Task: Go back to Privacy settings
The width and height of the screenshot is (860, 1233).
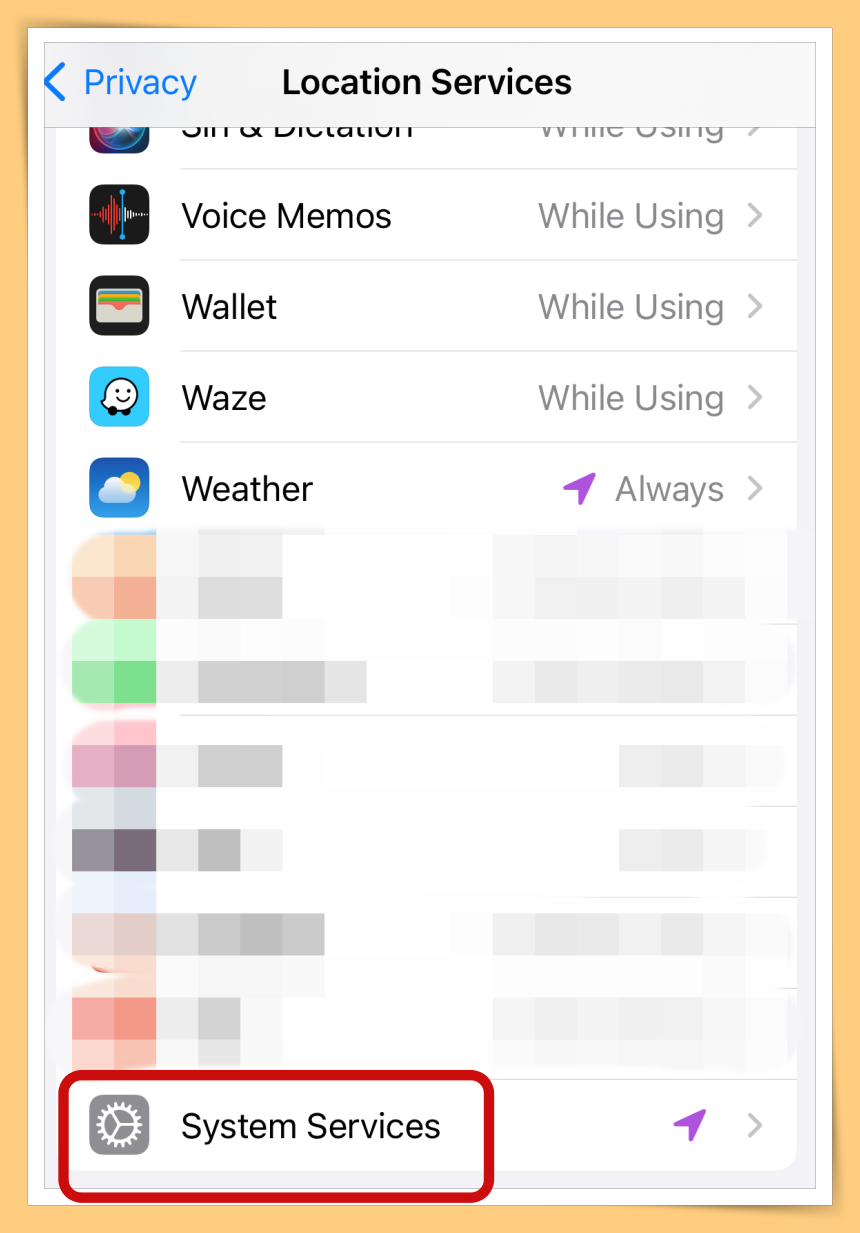Action: (120, 82)
